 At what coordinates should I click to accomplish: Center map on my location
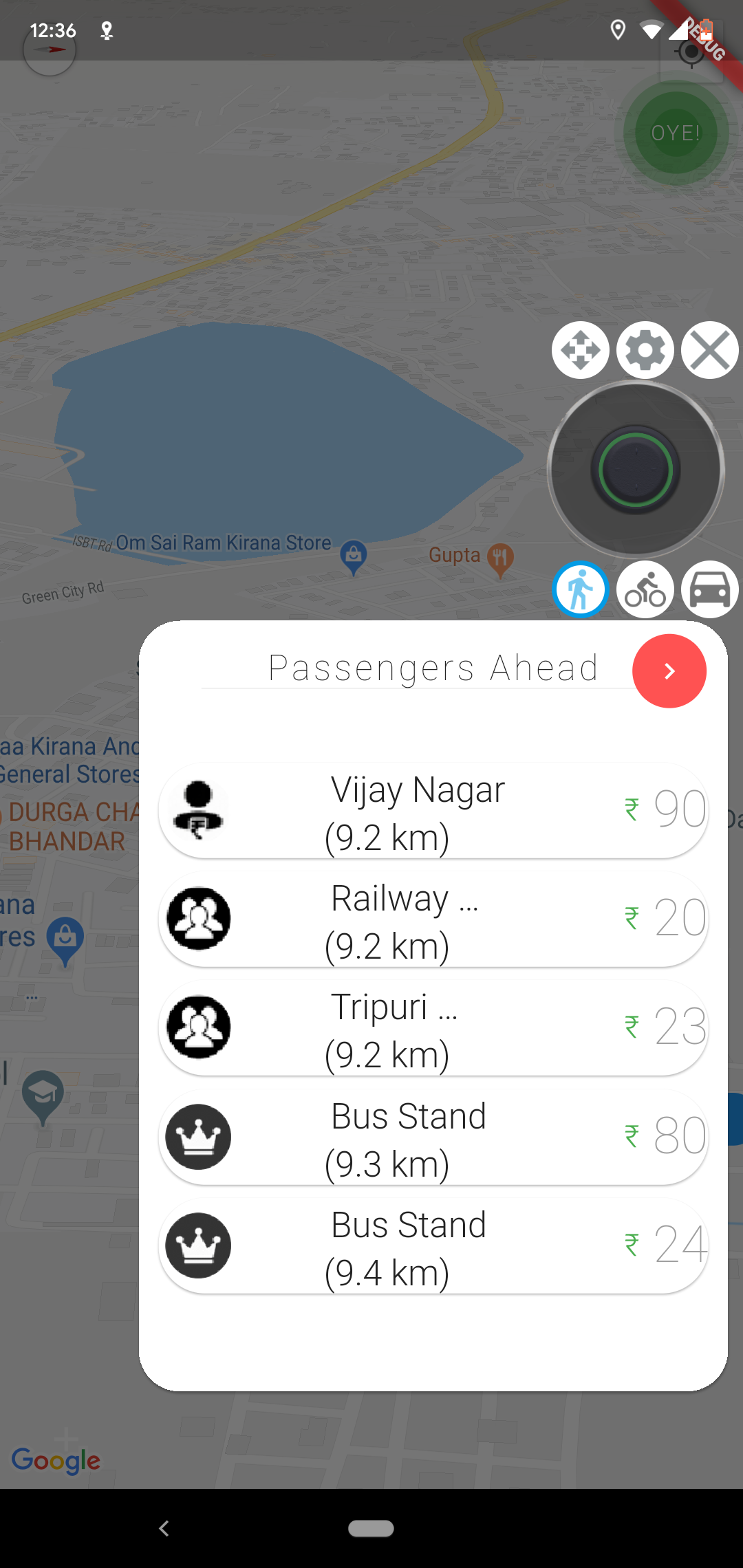[x=691, y=52]
